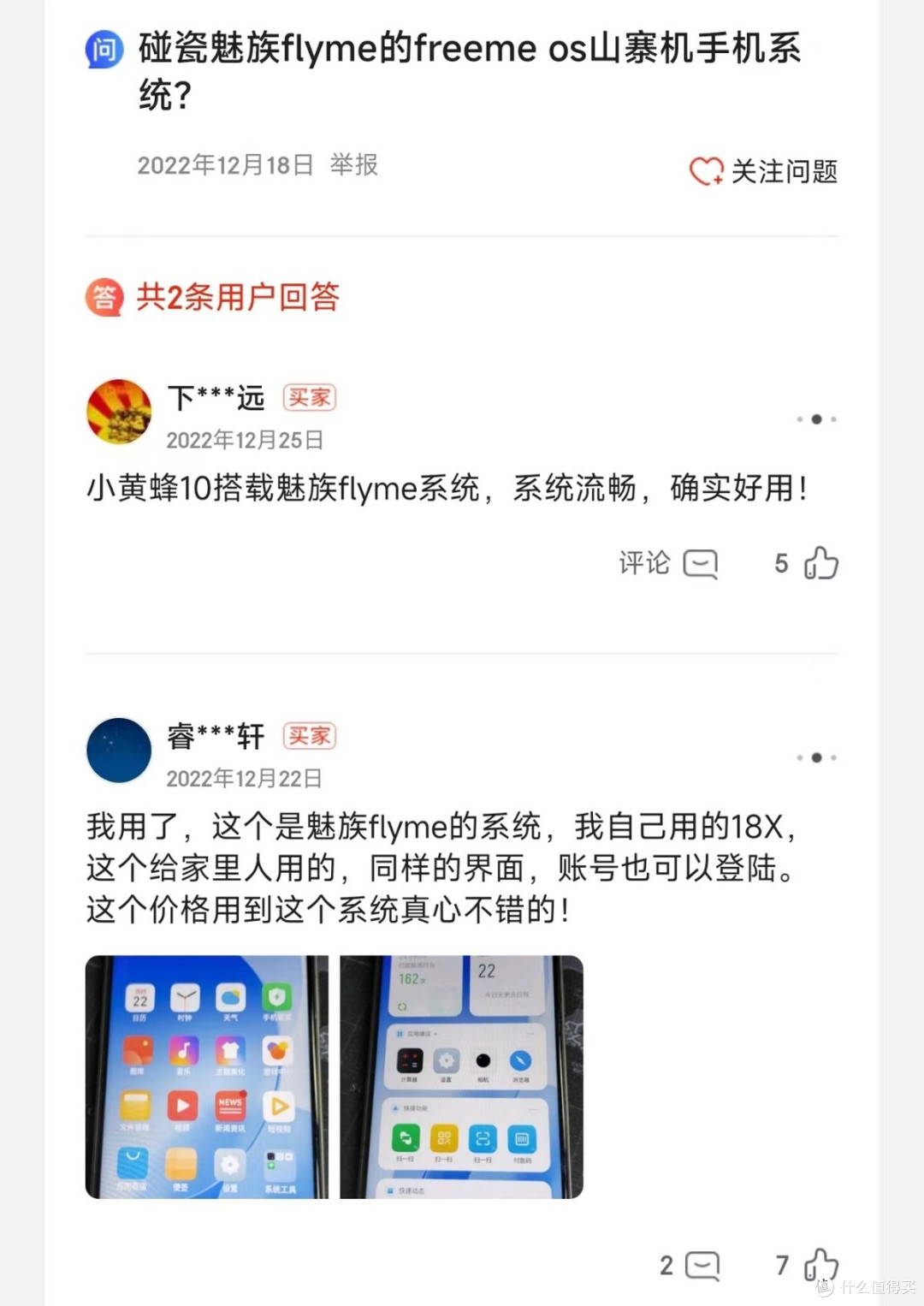
Task: Click the comment bubble icon on first answer
Action: 700,563
